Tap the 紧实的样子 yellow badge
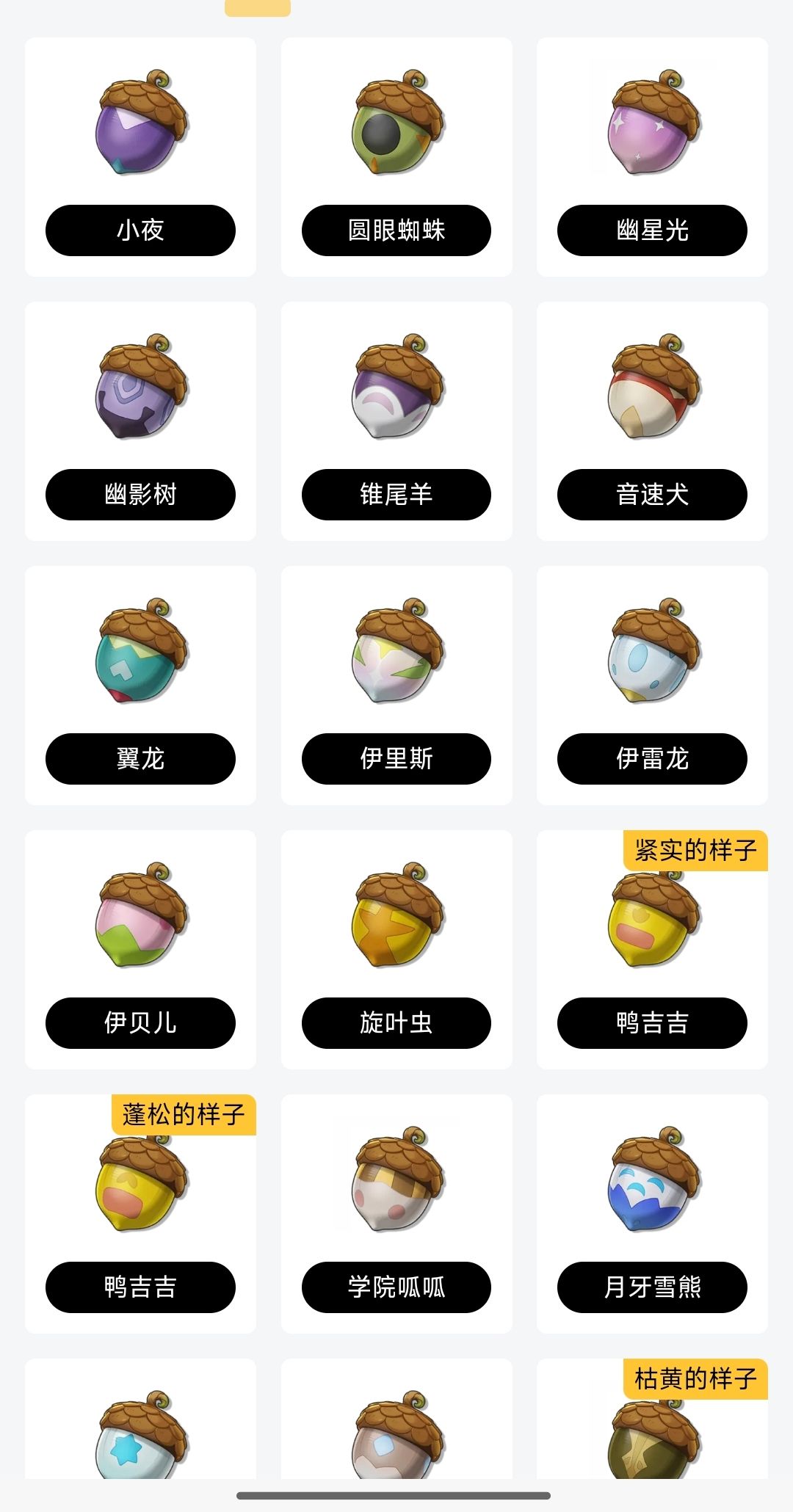 point(698,851)
